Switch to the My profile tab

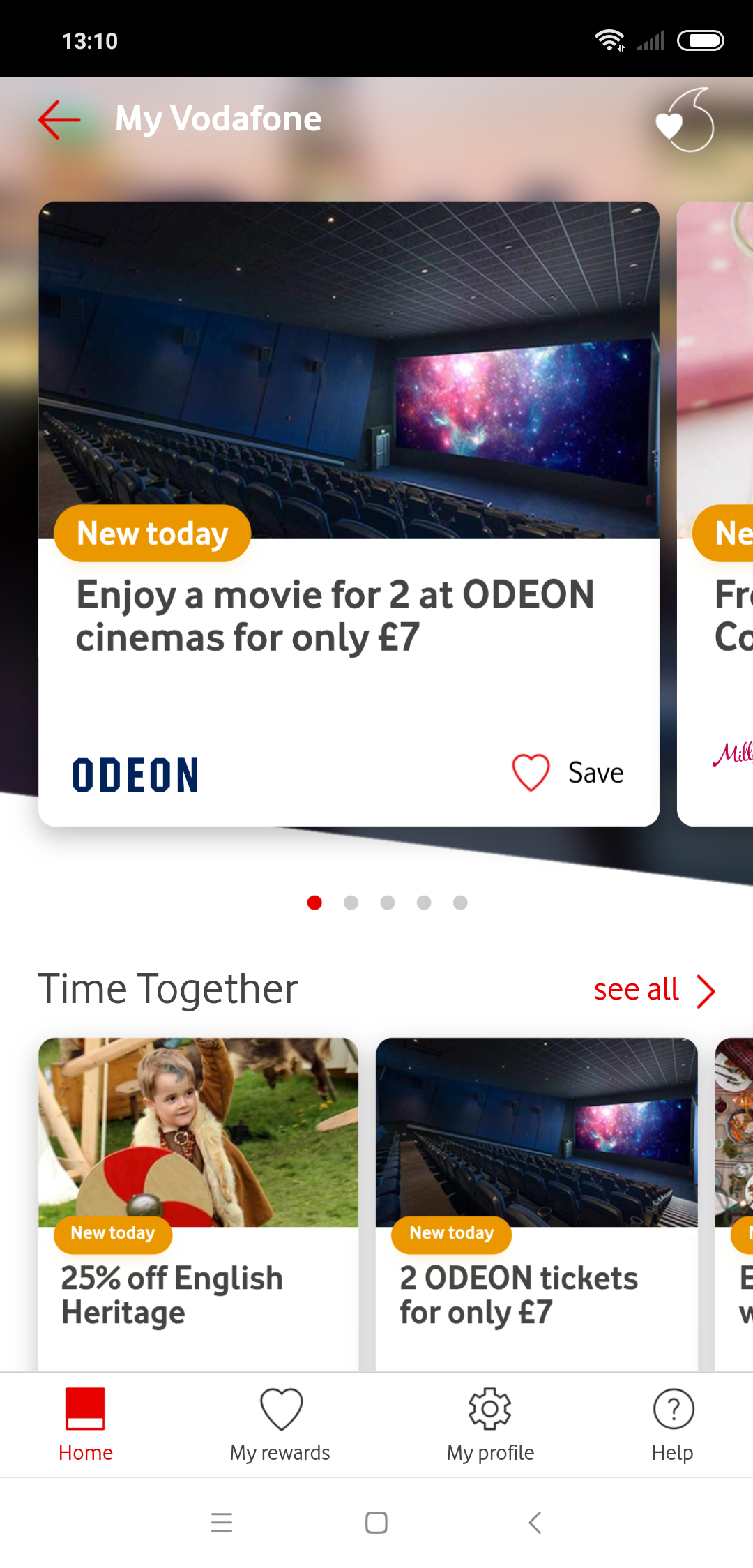(490, 1425)
